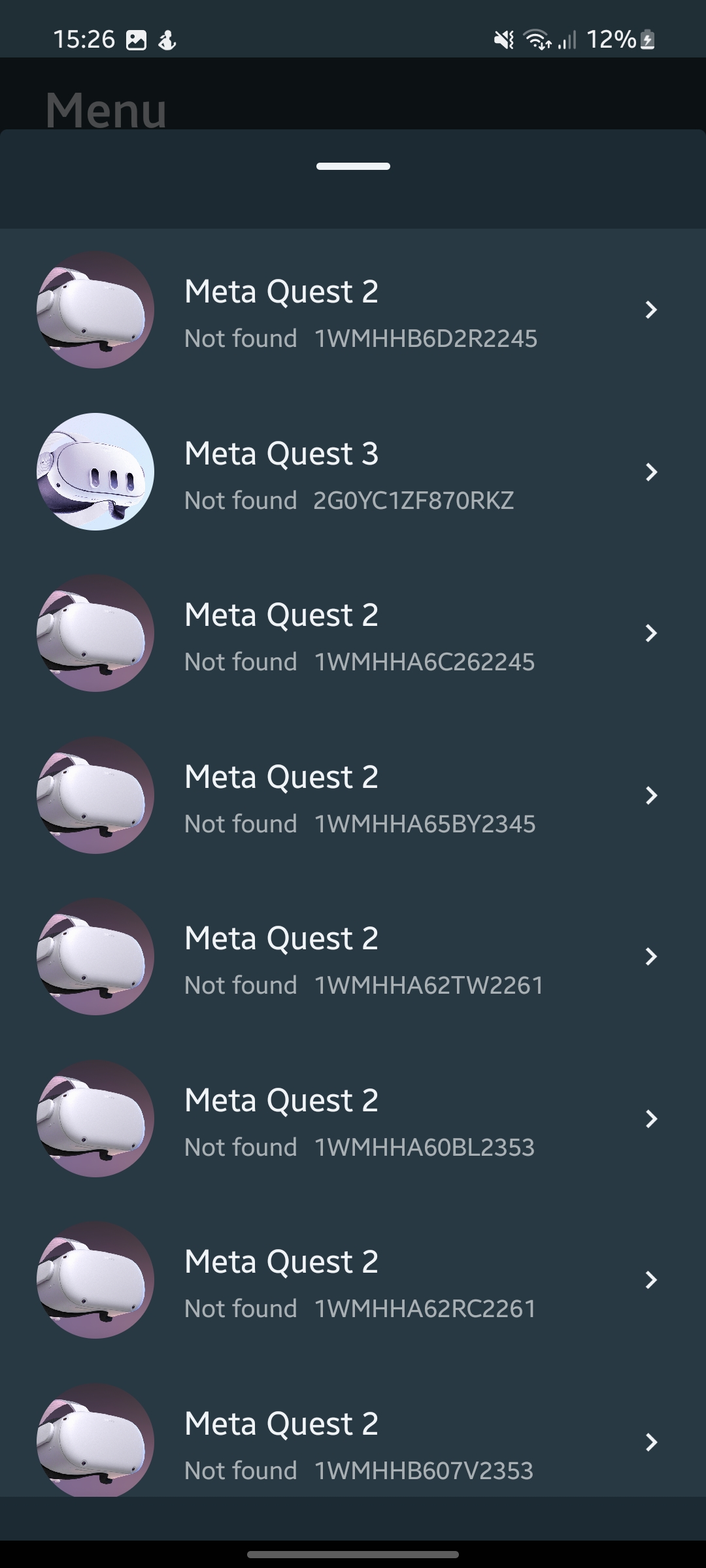Click the Not found status of first device

[x=239, y=338]
